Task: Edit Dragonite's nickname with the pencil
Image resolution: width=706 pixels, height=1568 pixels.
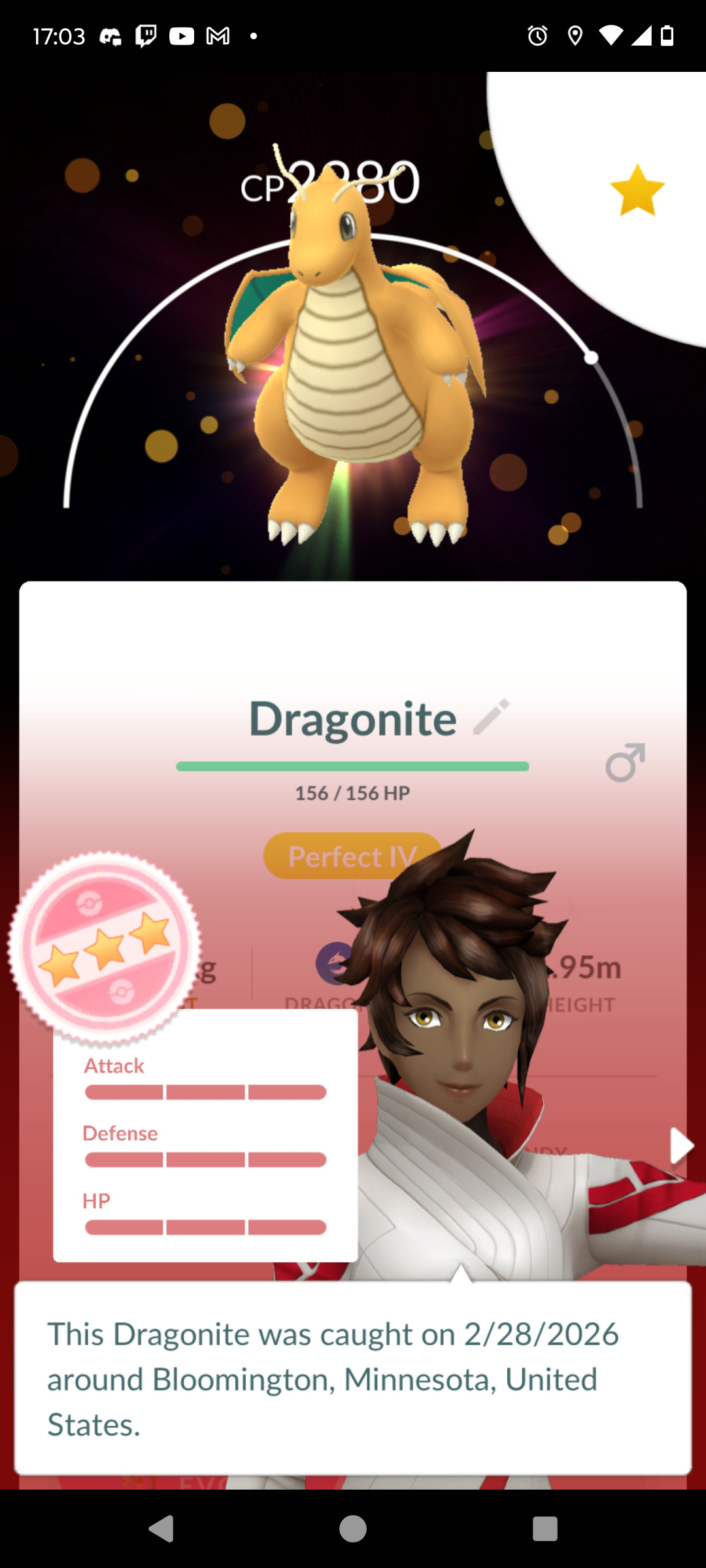Action: (x=491, y=717)
